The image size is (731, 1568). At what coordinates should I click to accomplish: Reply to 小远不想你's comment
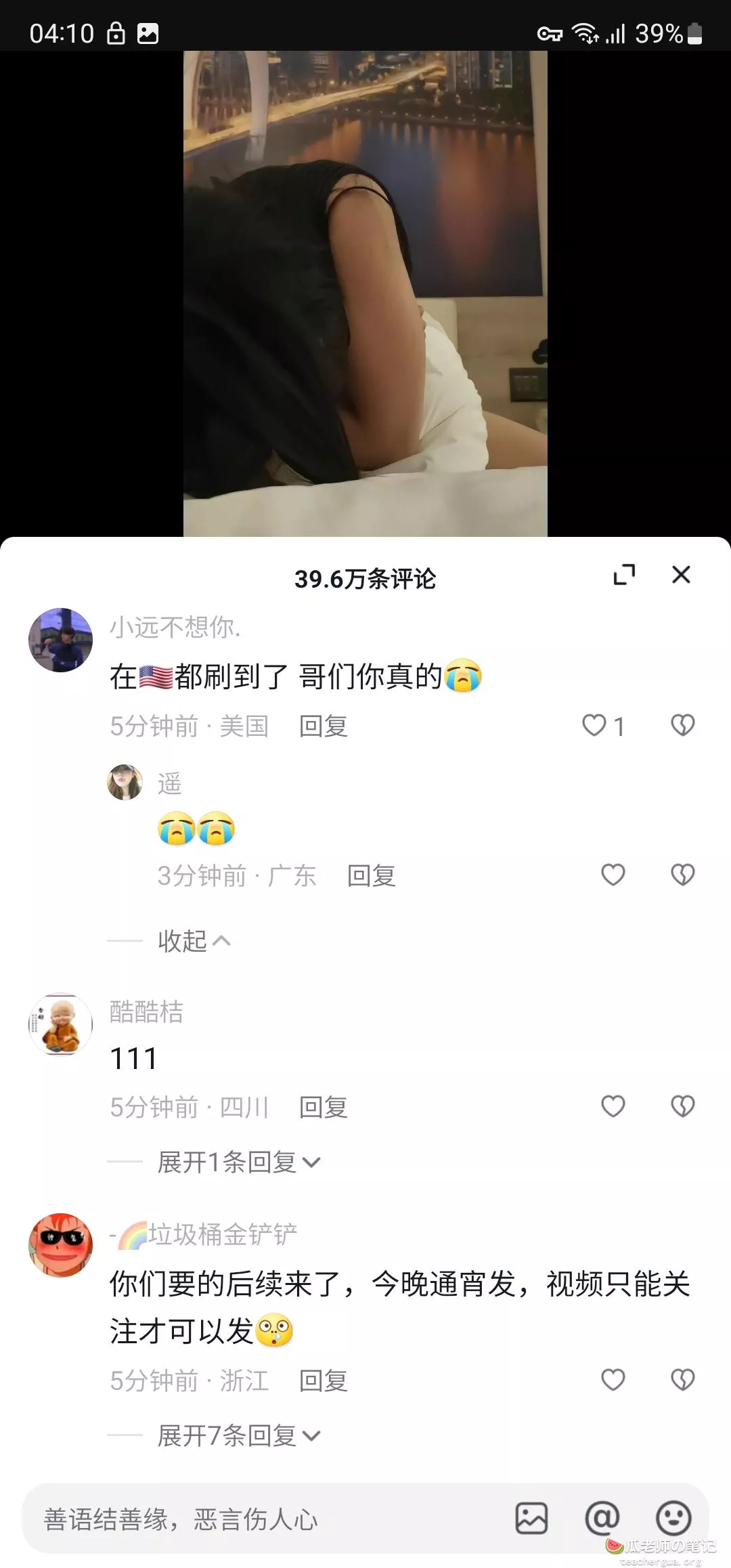coord(324,726)
